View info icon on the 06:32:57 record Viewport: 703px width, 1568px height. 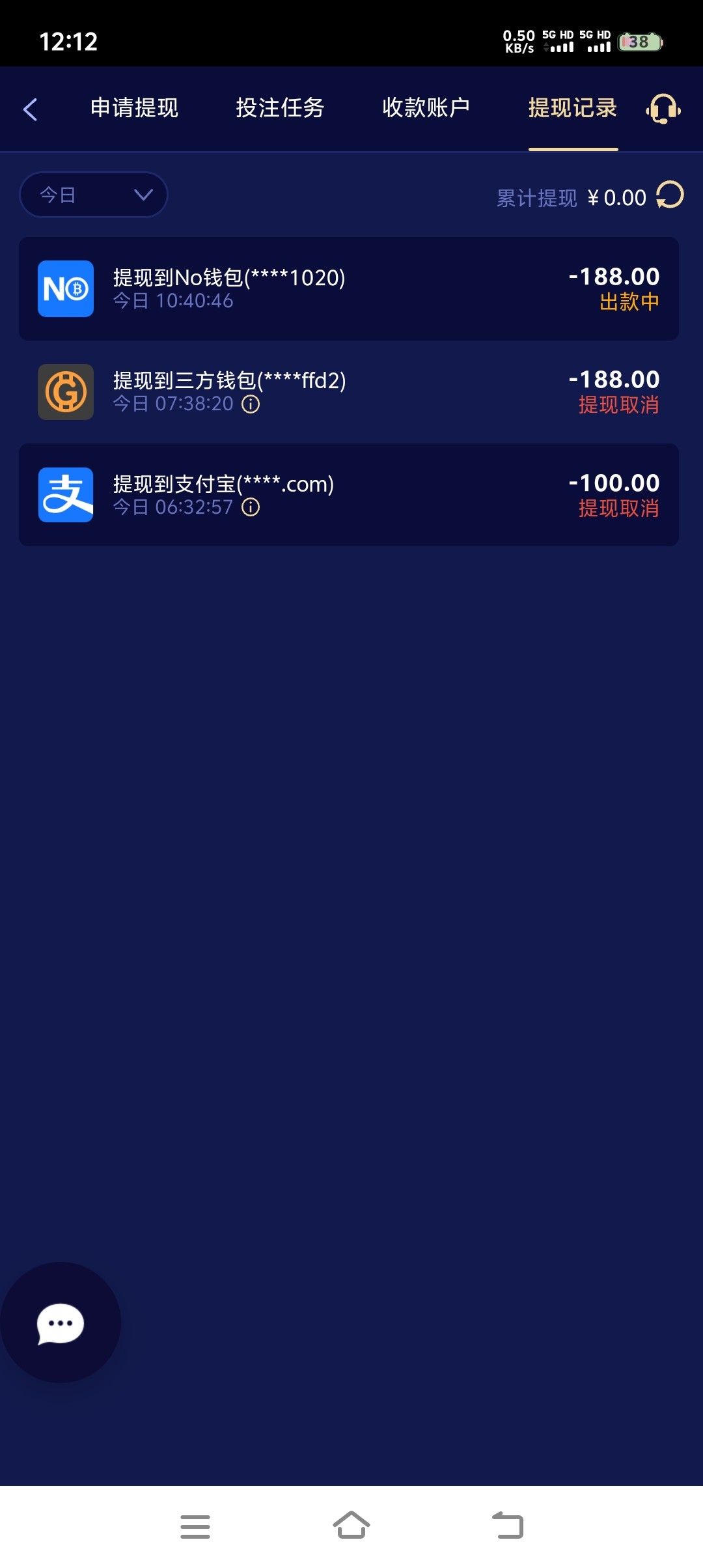point(251,507)
